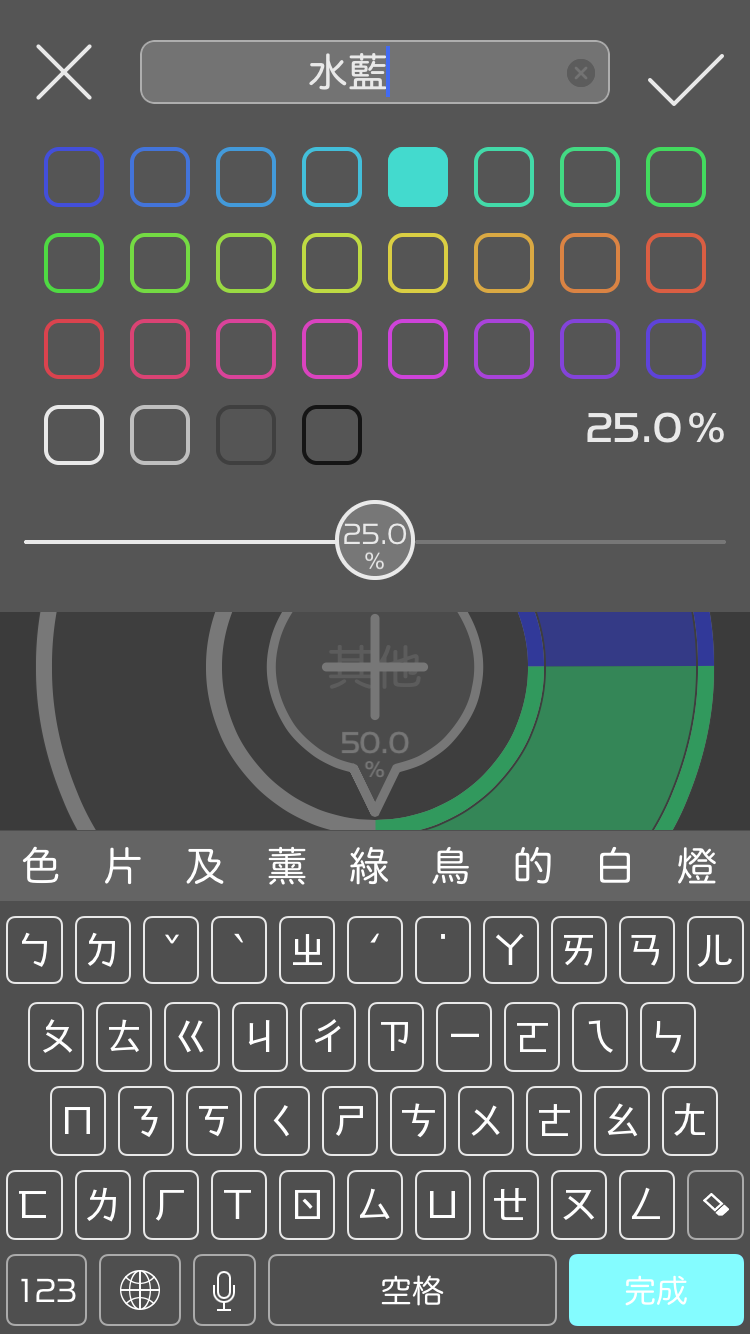Delete a character with the backspace key

point(716,1204)
